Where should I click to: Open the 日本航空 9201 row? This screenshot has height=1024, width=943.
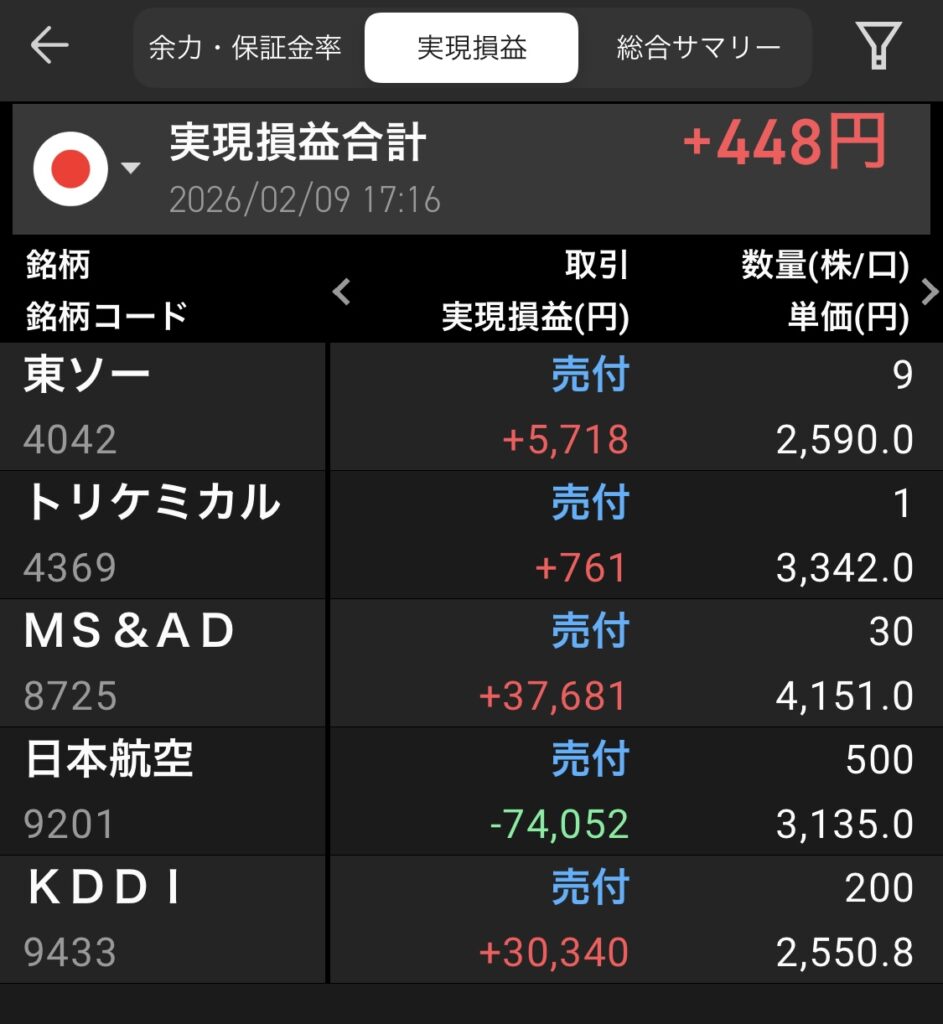pyautogui.click(x=470, y=791)
